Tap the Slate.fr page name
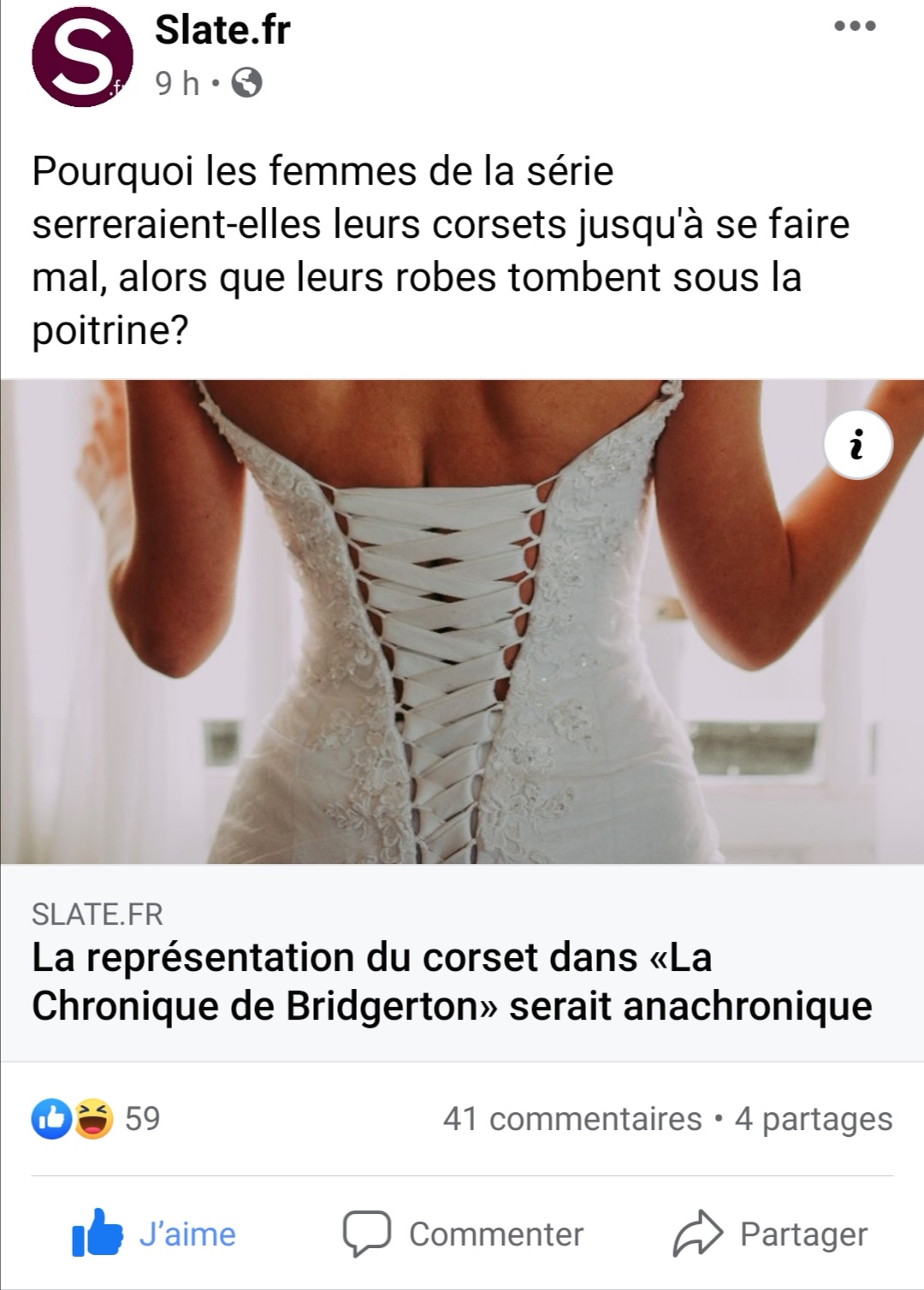Screen dimensions: 924x1290 click(222, 31)
